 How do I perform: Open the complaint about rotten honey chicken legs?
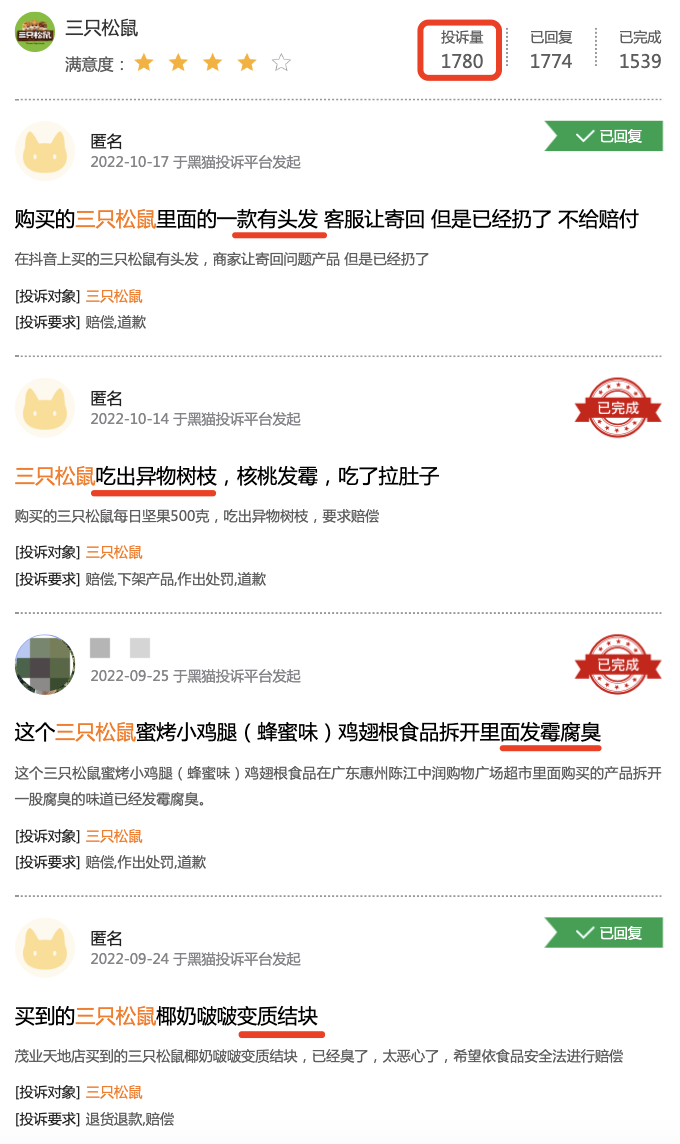(x=307, y=732)
